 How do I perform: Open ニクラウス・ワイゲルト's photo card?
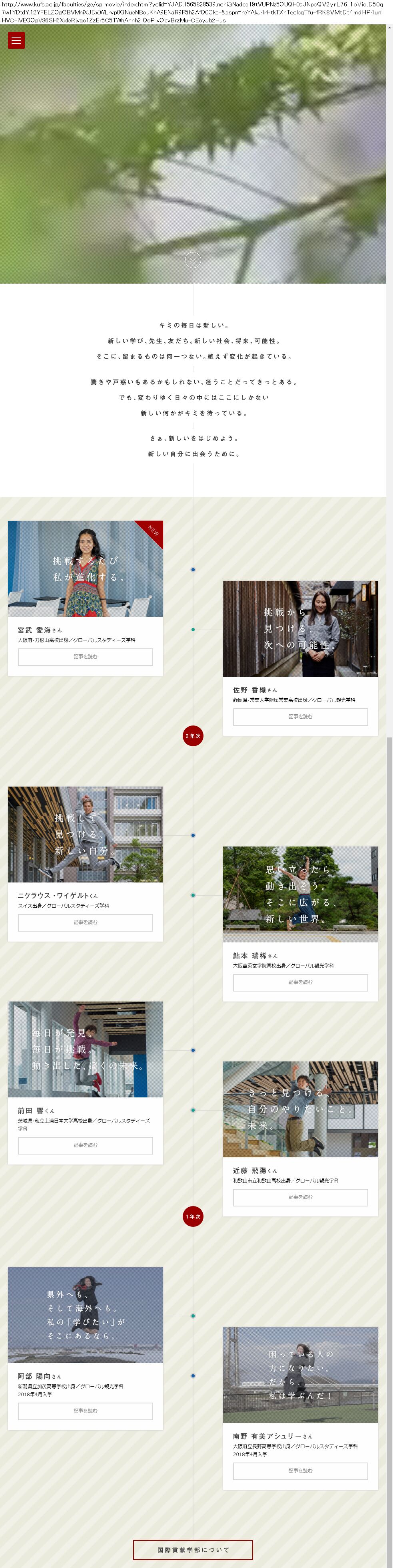[85, 834]
